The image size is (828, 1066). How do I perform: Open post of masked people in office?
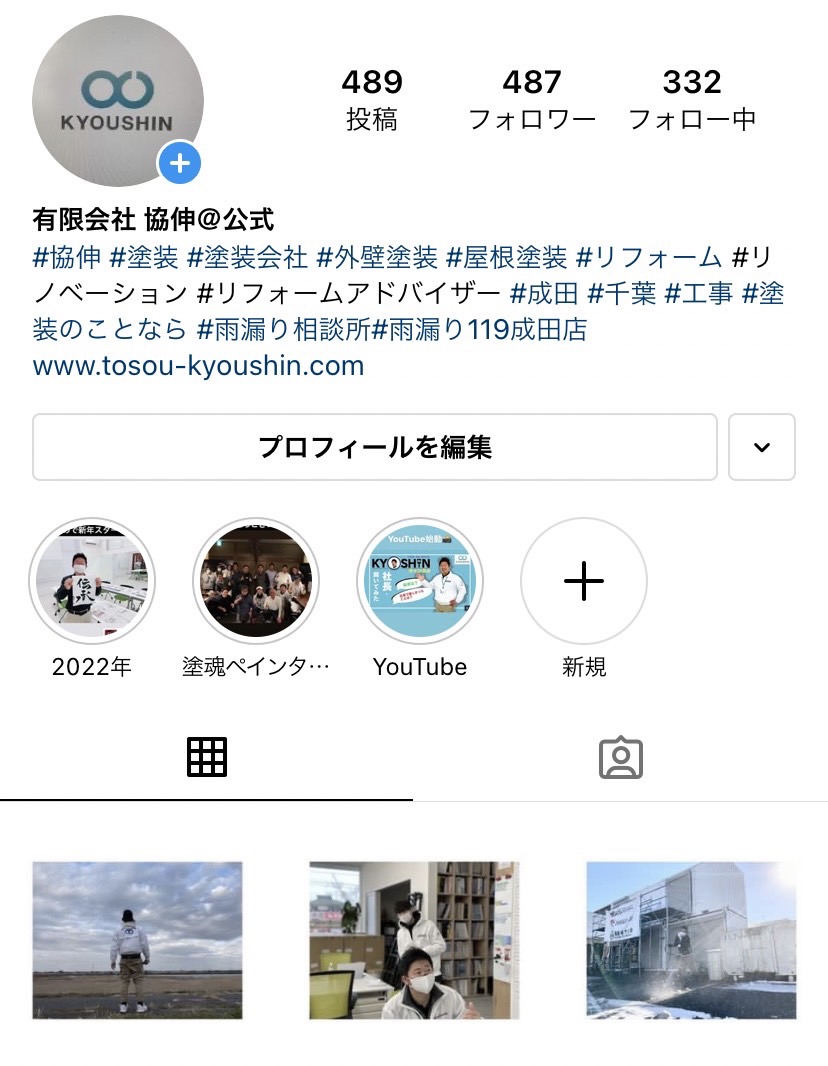pos(414,940)
